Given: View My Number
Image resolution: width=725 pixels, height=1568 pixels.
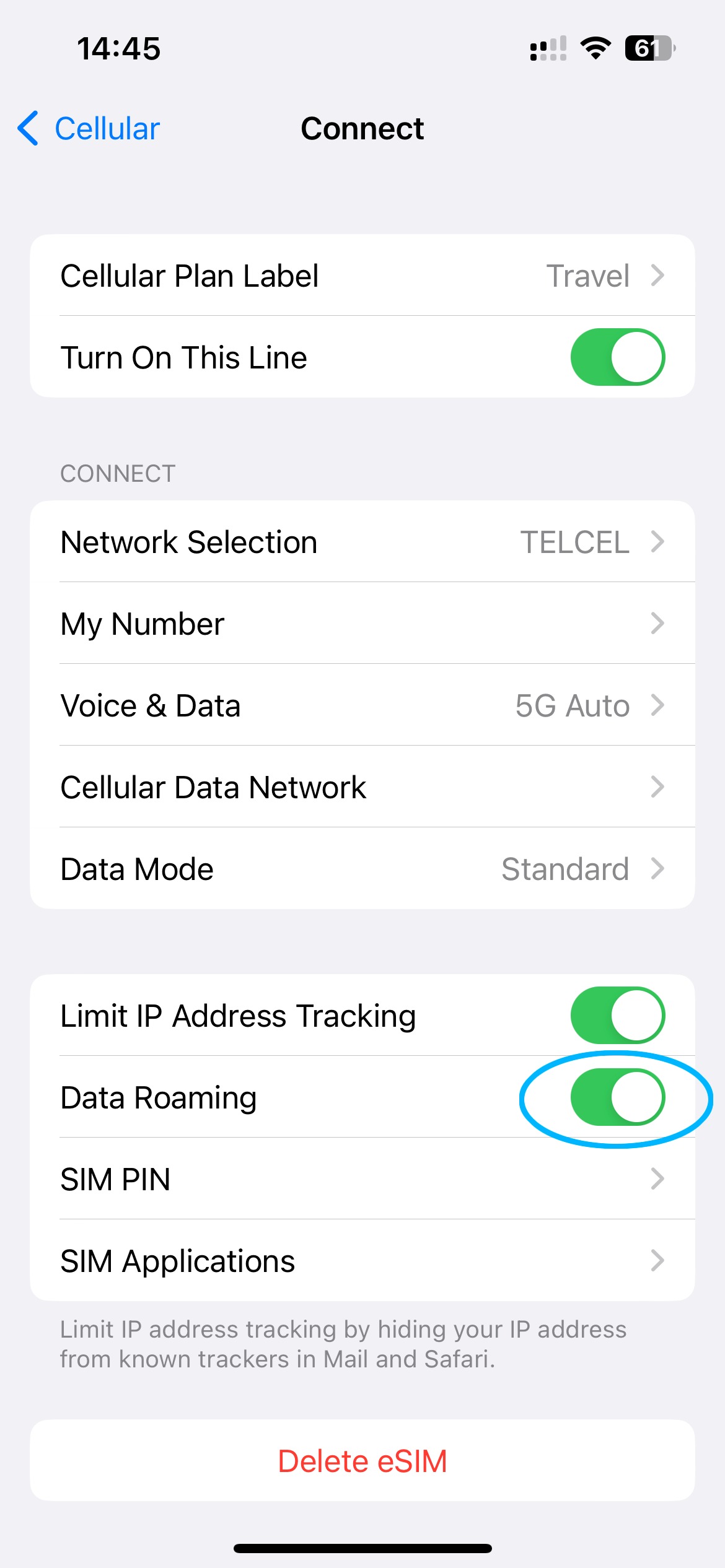Looking at the screenshot, I should click(362, 624).
